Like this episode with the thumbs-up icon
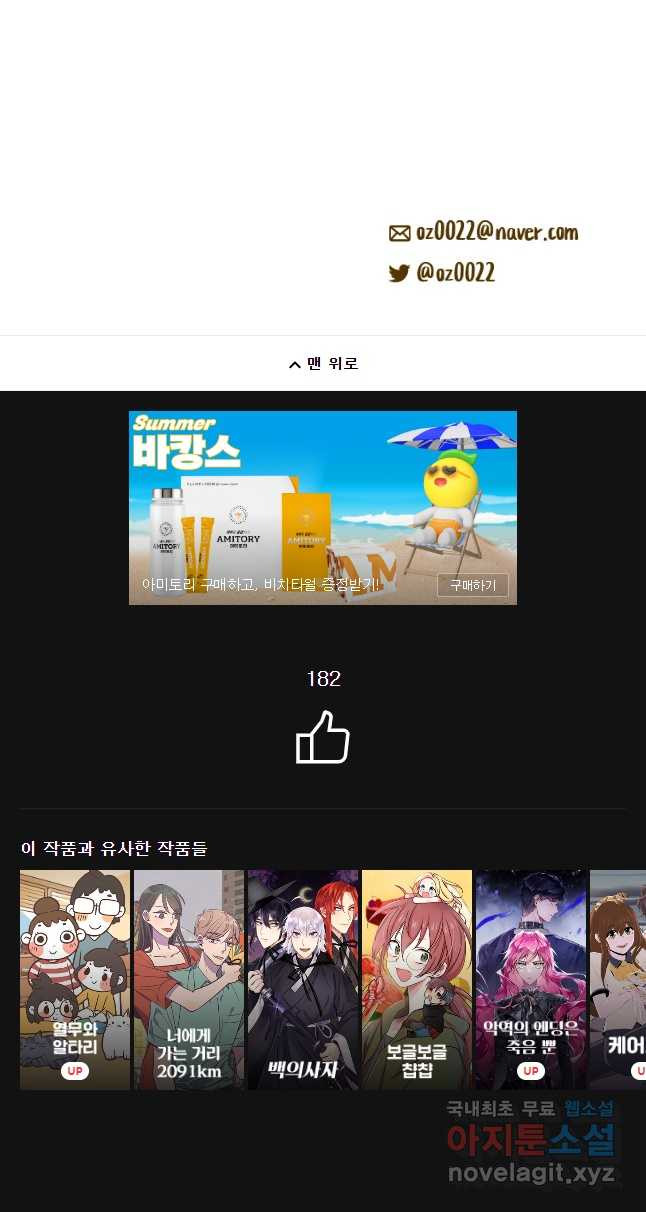The width and height of the screenshot is (646, 1212). [x=323, y=738]
